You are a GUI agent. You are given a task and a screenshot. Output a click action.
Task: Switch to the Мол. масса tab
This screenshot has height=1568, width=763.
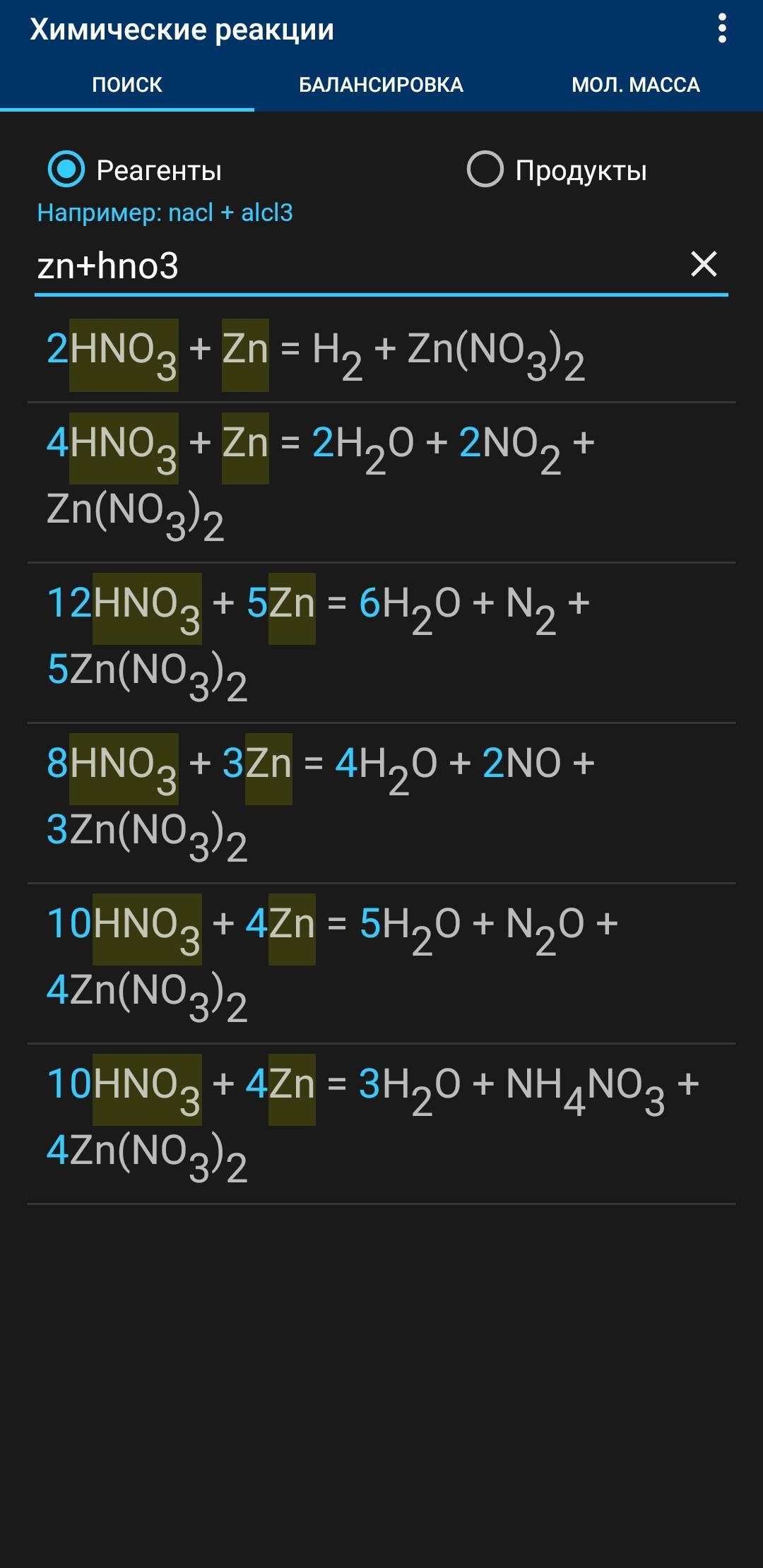tap(636, 85)
